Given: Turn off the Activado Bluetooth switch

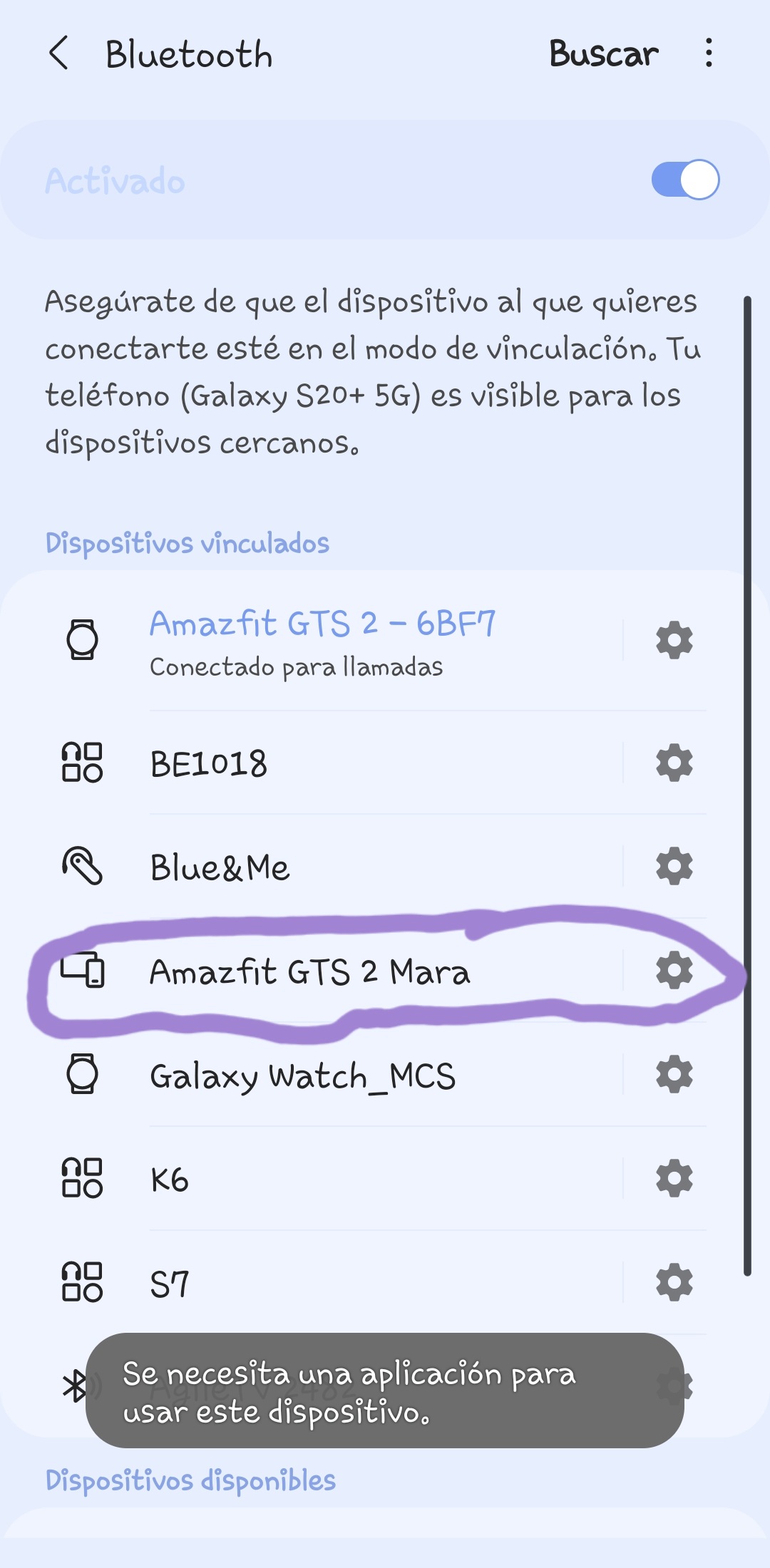Looking at the screenshot, I should [x=684, y=180].
